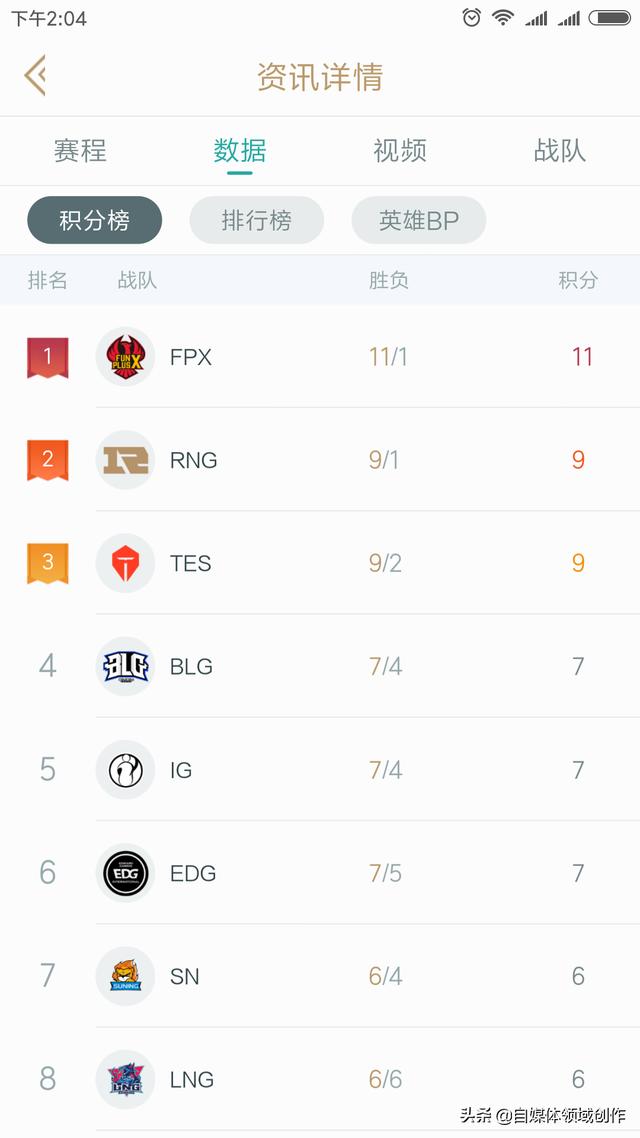Select the 积分榜 chip
The height and width of the screenshot is (1138, 640).
tap(94, 220)
